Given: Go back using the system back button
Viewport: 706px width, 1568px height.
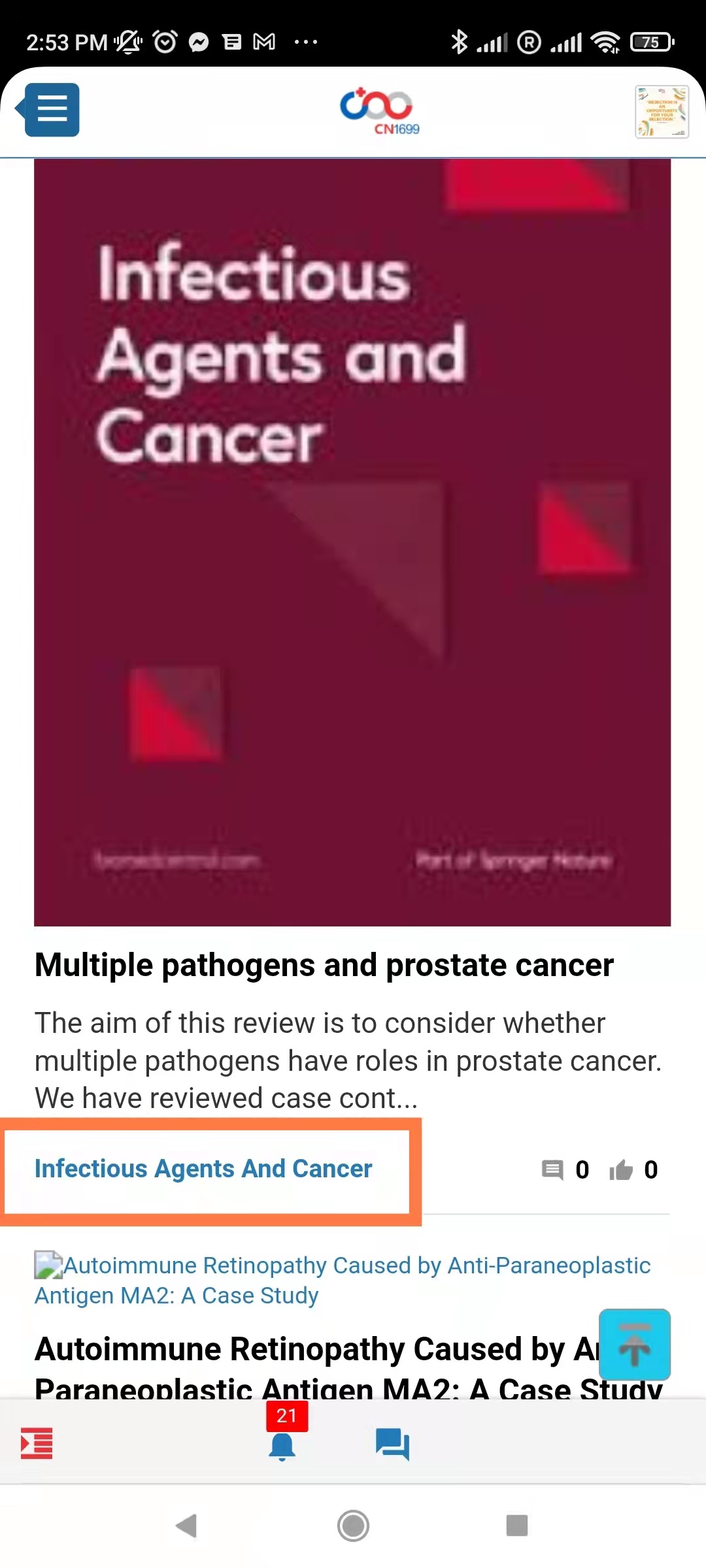Looking at the screenshot, I should click(x=187, y=1526).
